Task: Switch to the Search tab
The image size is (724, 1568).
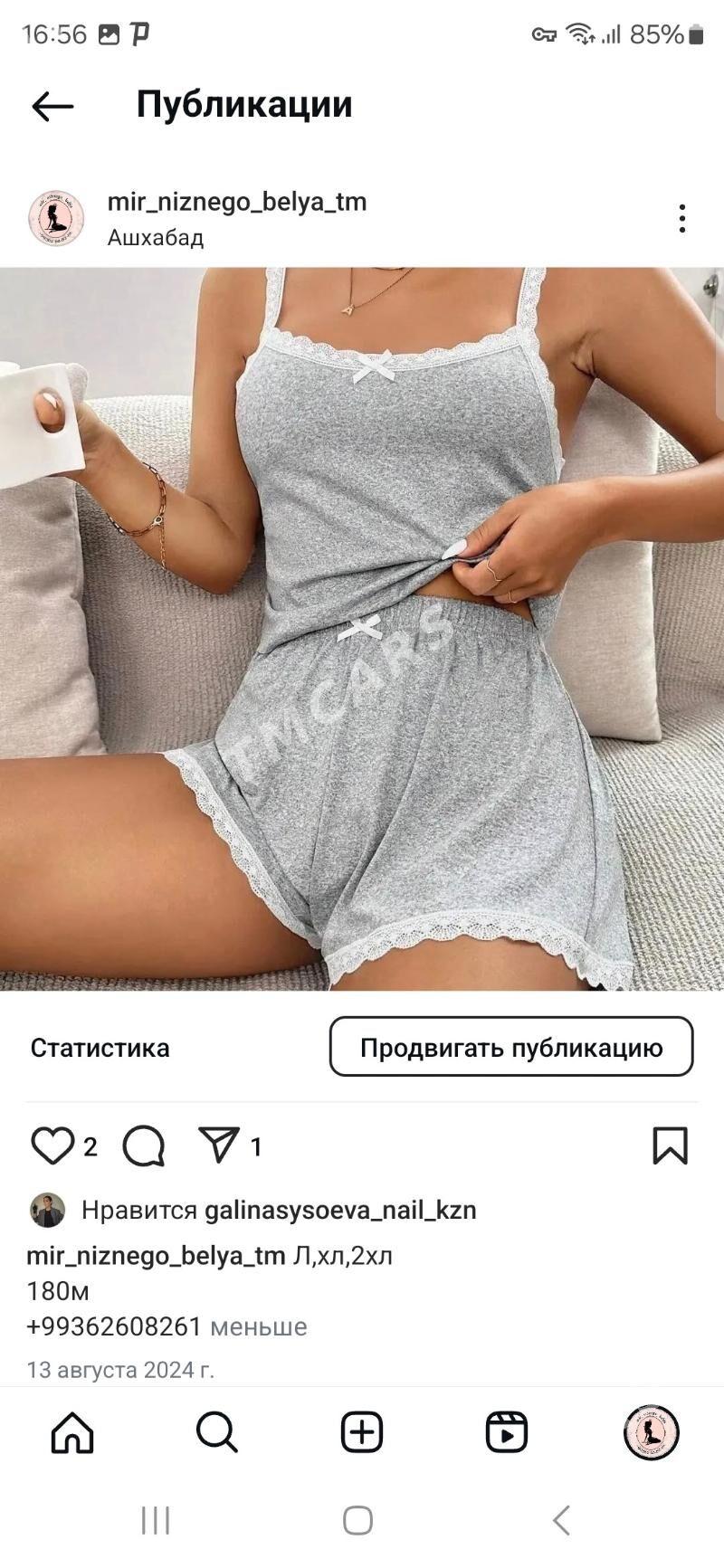Action: [217, 1432]
